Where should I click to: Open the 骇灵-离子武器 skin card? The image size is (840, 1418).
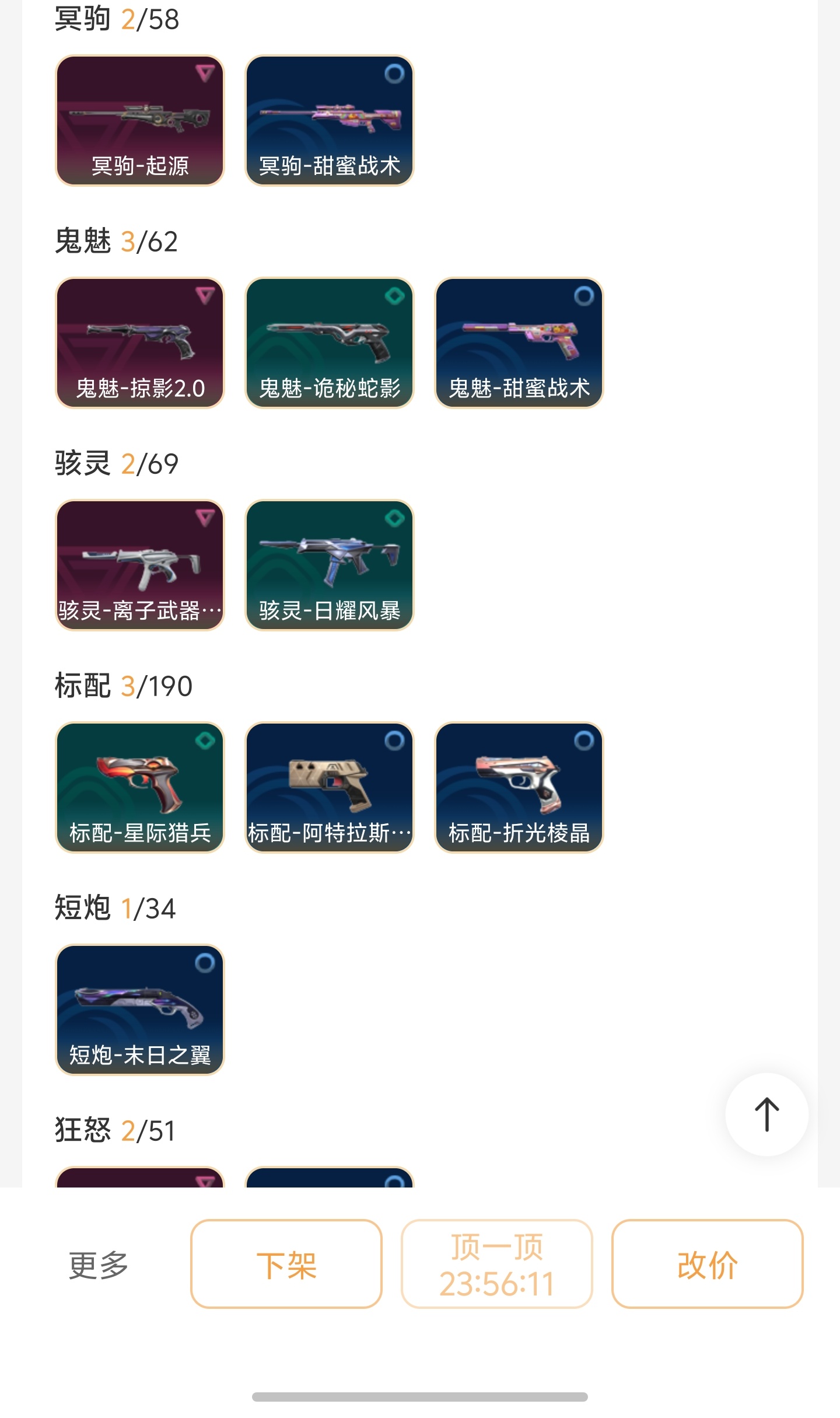click(140, 565)
